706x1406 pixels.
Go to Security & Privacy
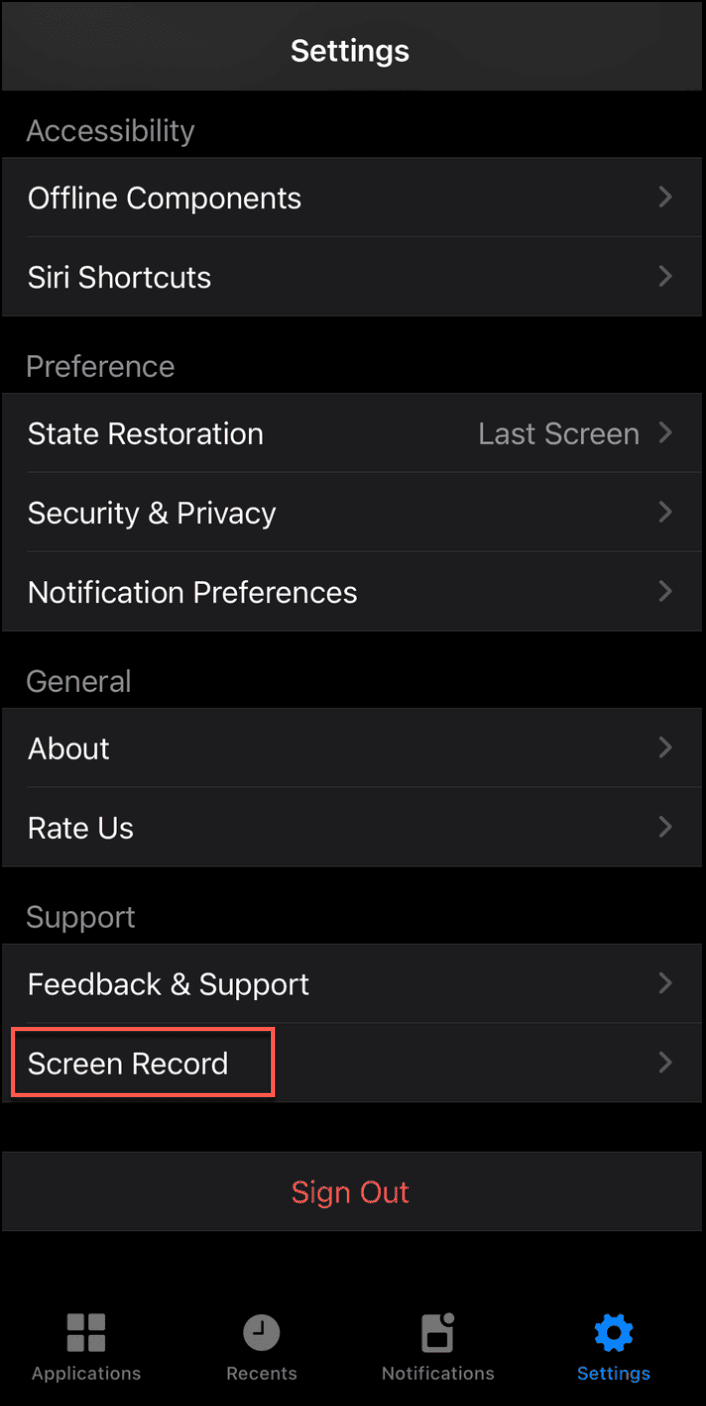coord(350,513)
